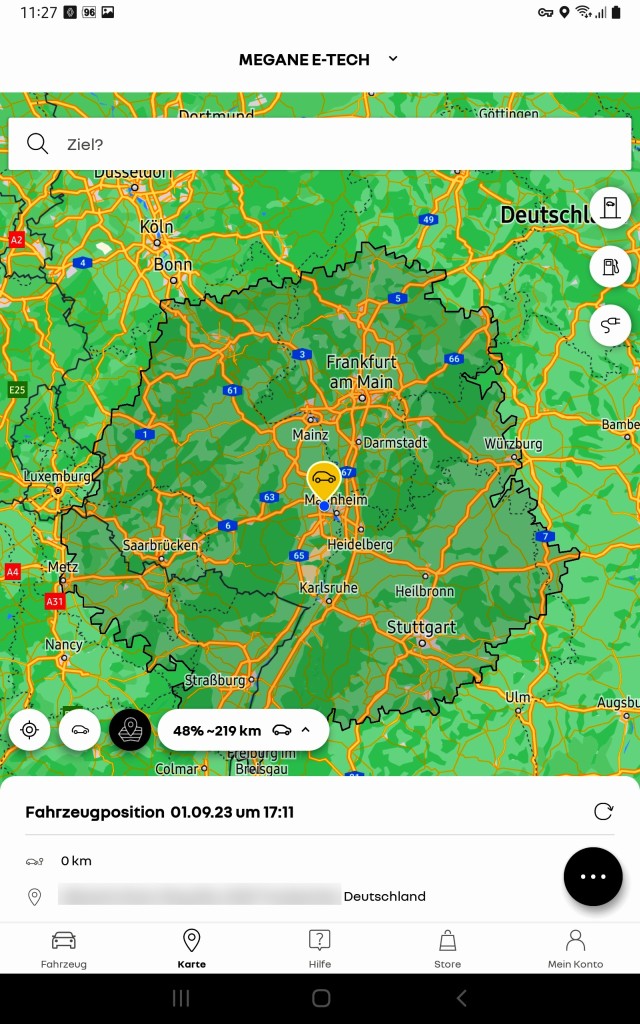Tap the yellow car marker near Mannheim
This screenshot has width=640, height=1024.
324,480
